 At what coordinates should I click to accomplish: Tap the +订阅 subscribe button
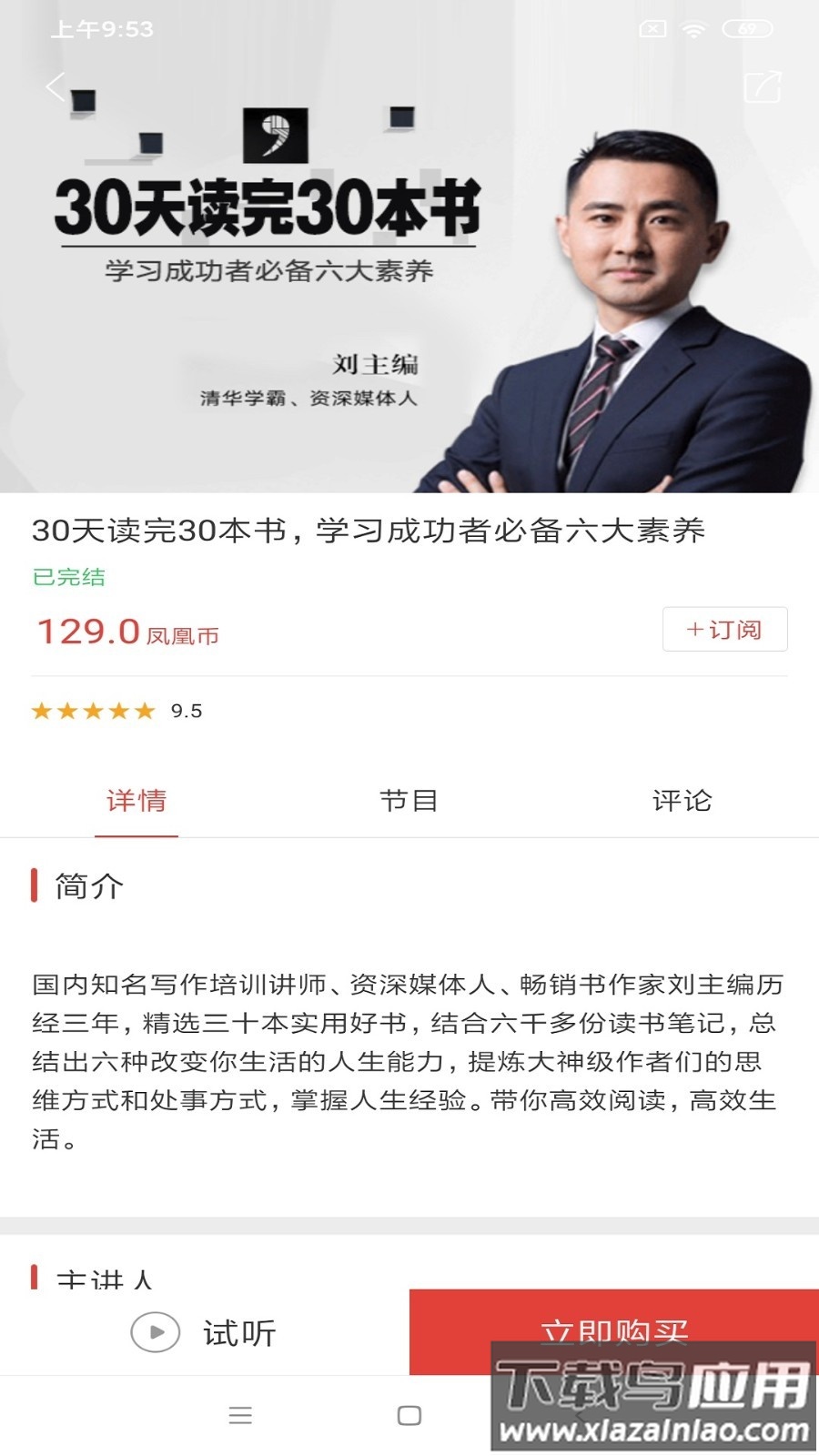725,629
